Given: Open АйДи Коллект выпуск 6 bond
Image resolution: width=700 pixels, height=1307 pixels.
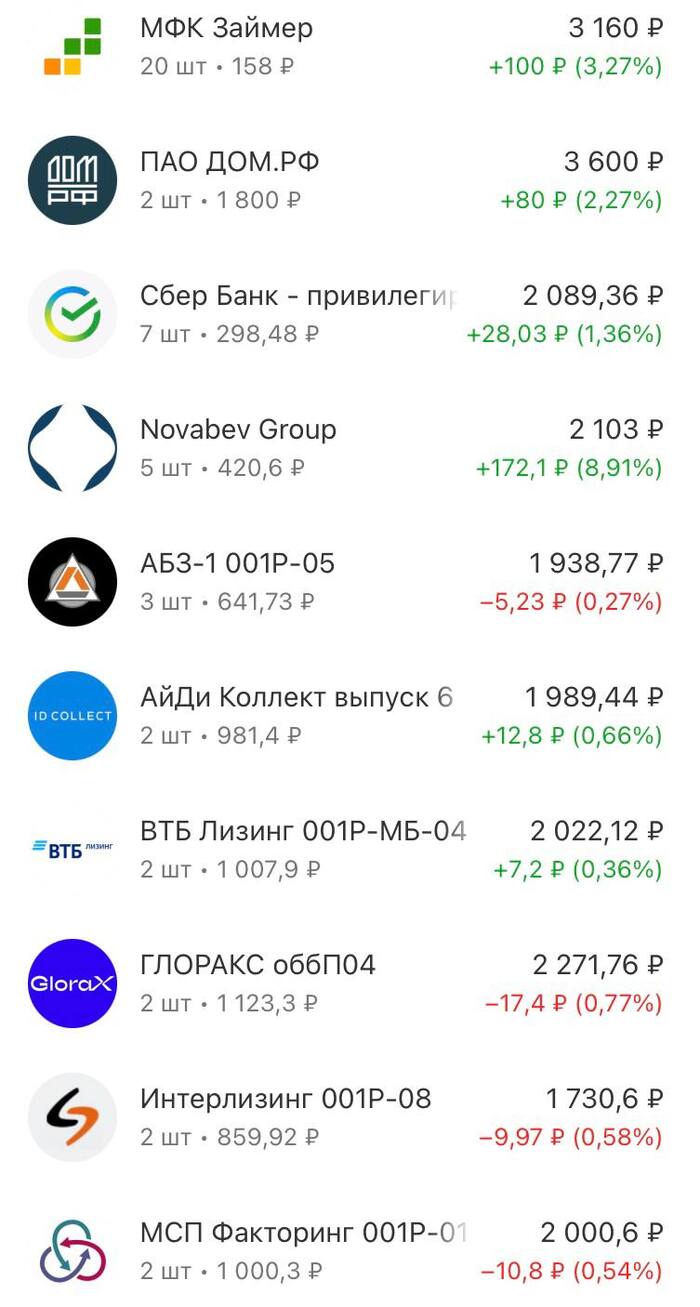Looking at the screenshot, I should point(350,717).
